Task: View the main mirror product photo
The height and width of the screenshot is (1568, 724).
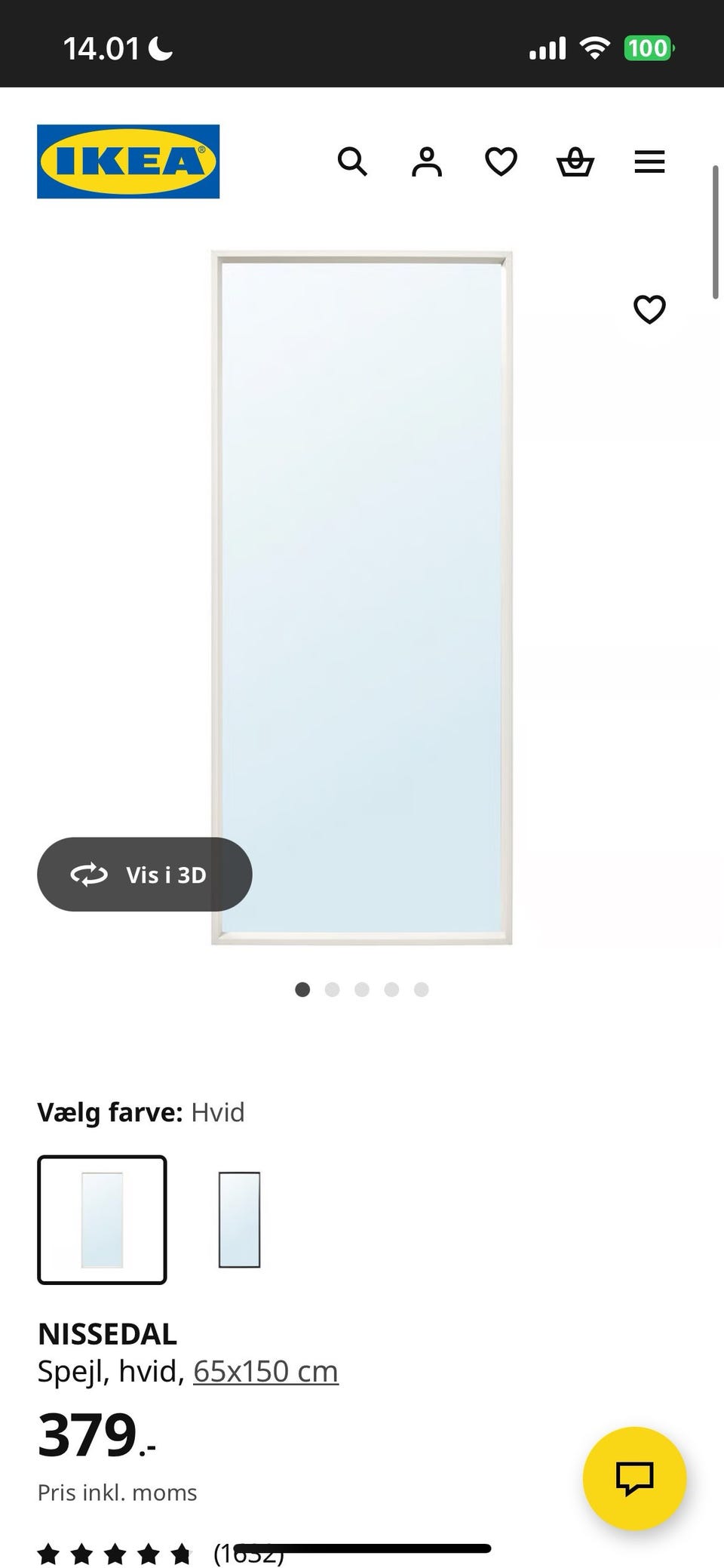Action: coord(361,596)
